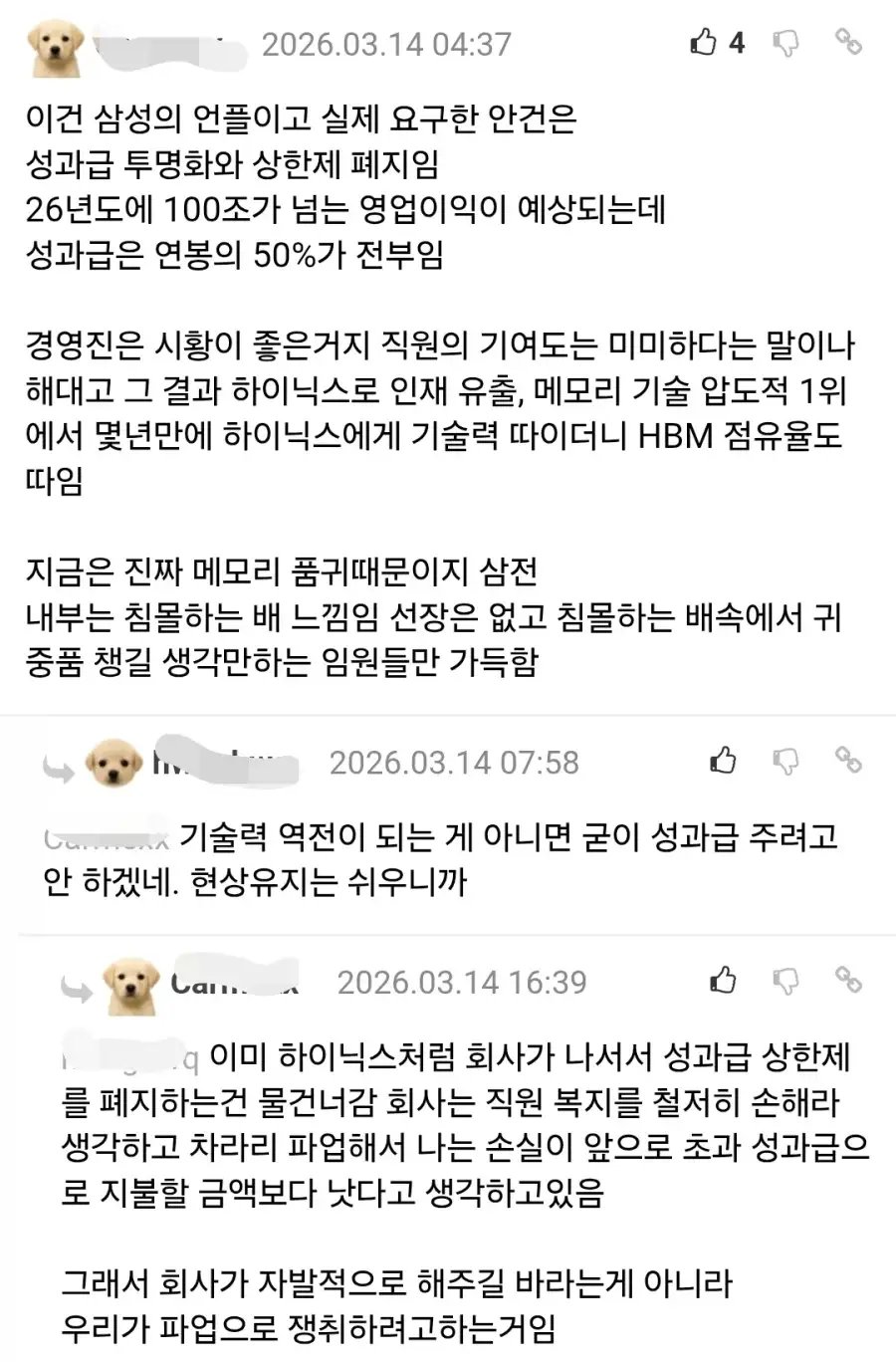Copy the 16:39 comment link via chain icon
Image resolution: width=896 pixels, height=1362 pixels.
[851, 982]
